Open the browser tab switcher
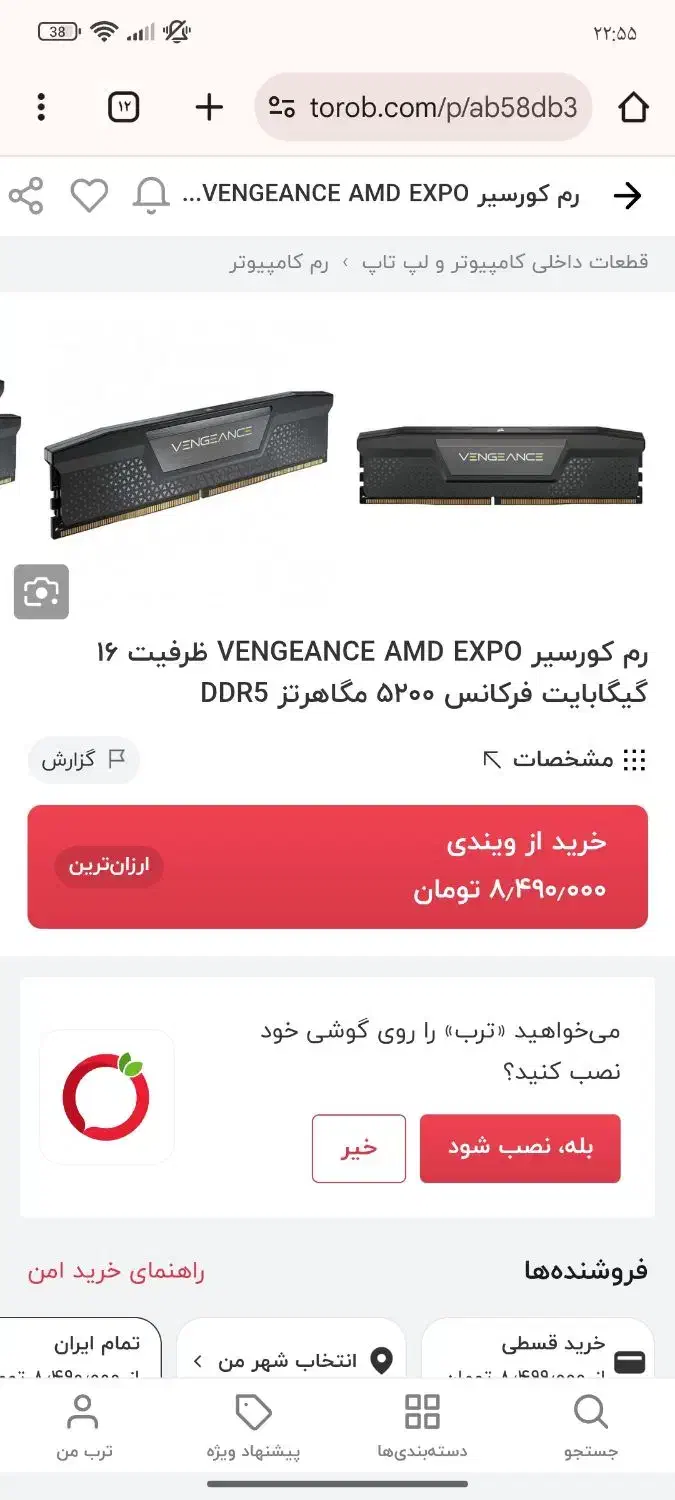This screenshot has width=675, height=1500. pos(123,107)
